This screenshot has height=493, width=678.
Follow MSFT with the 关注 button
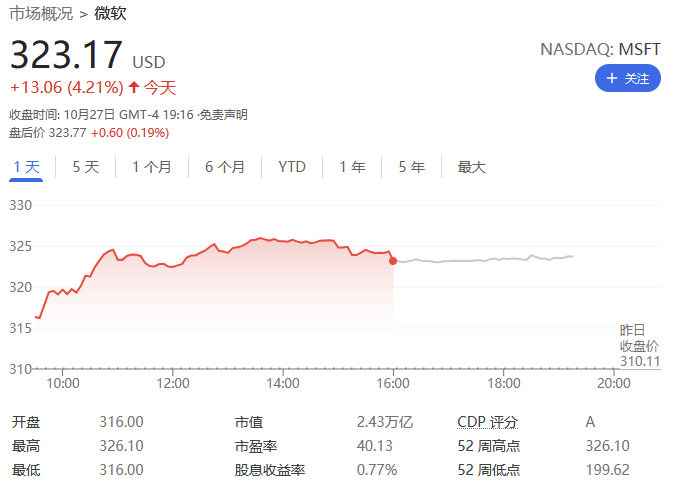click(x=627, y=78)
